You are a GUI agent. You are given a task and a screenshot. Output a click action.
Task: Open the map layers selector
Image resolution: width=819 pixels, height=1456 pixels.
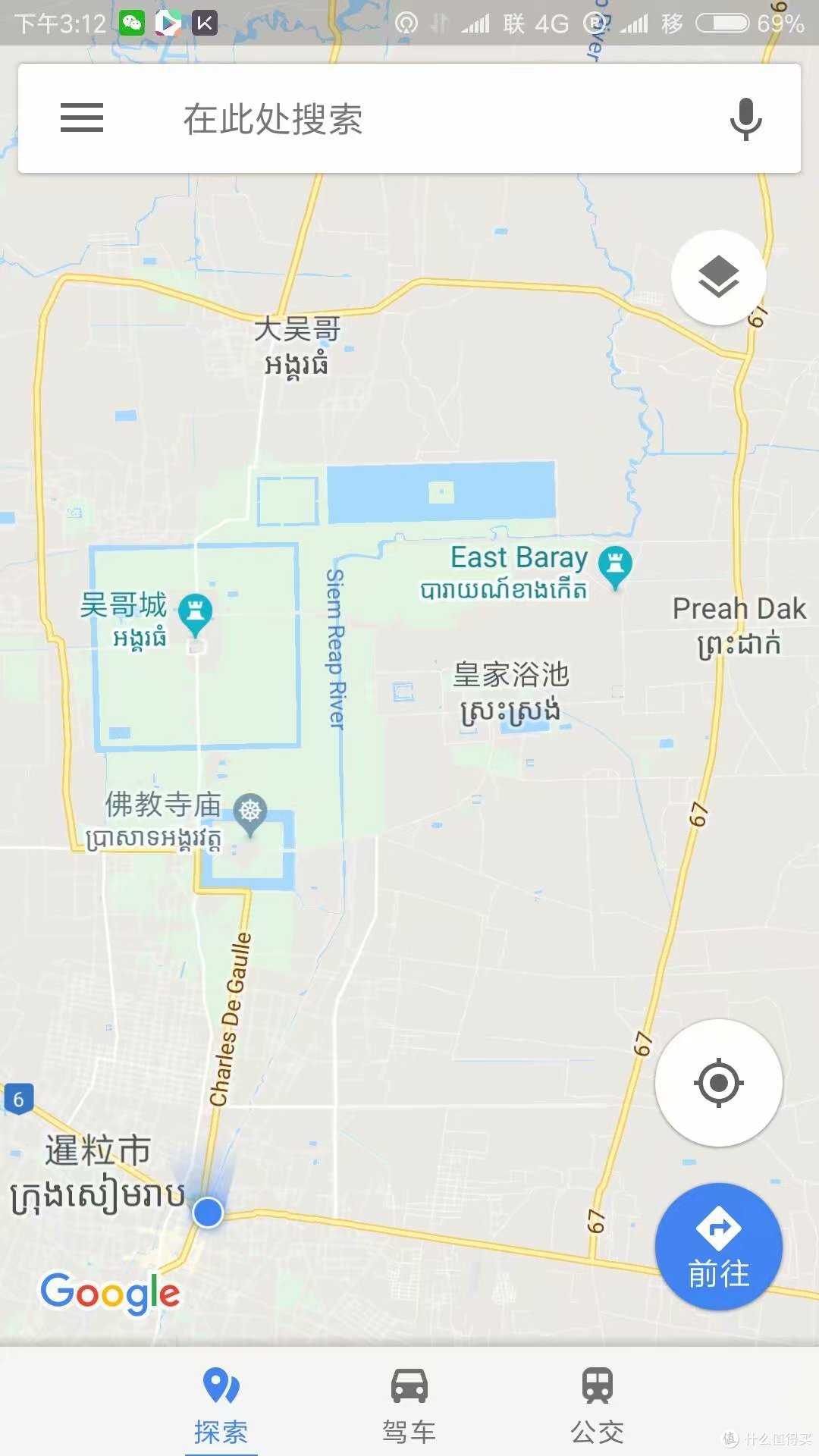718,278
